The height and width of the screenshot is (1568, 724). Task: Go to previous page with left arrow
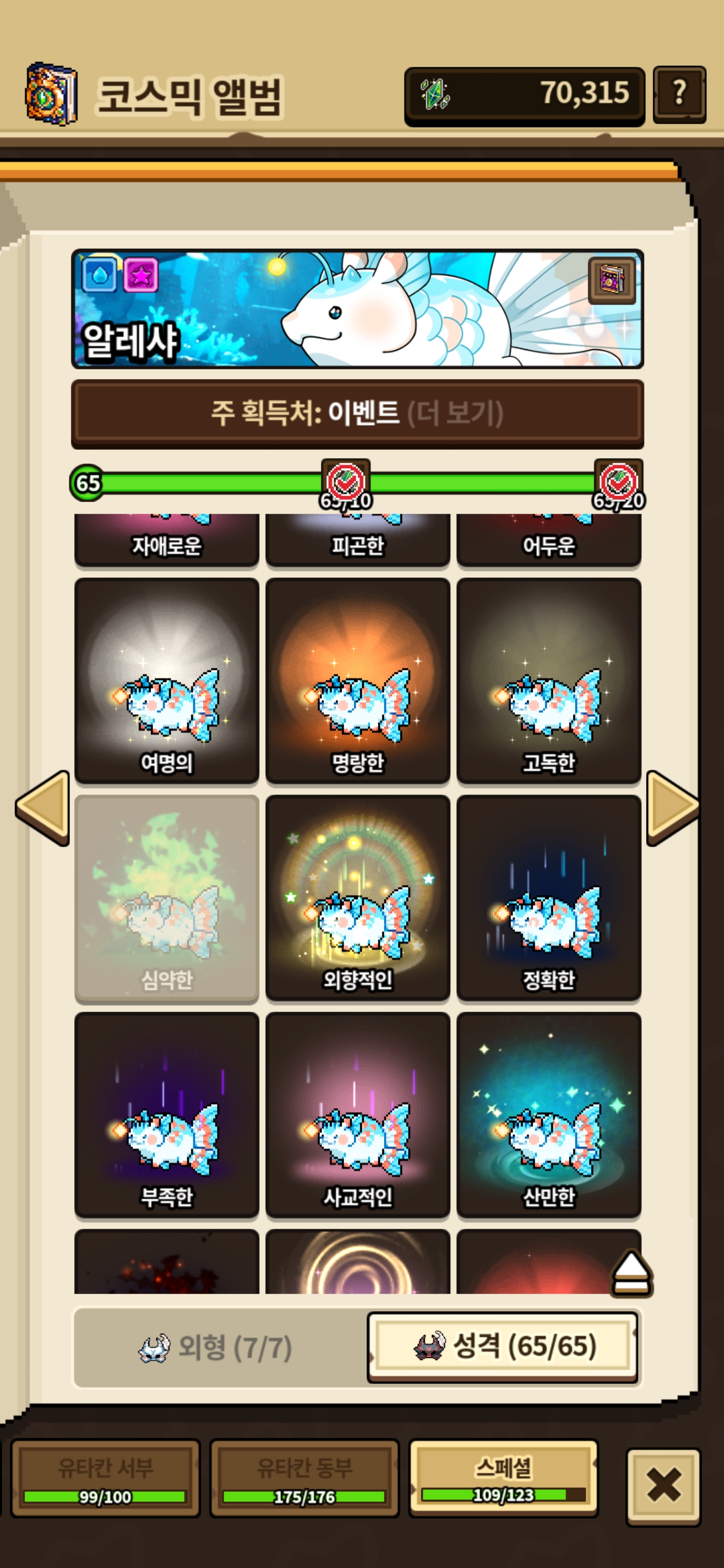click(43, 808)
